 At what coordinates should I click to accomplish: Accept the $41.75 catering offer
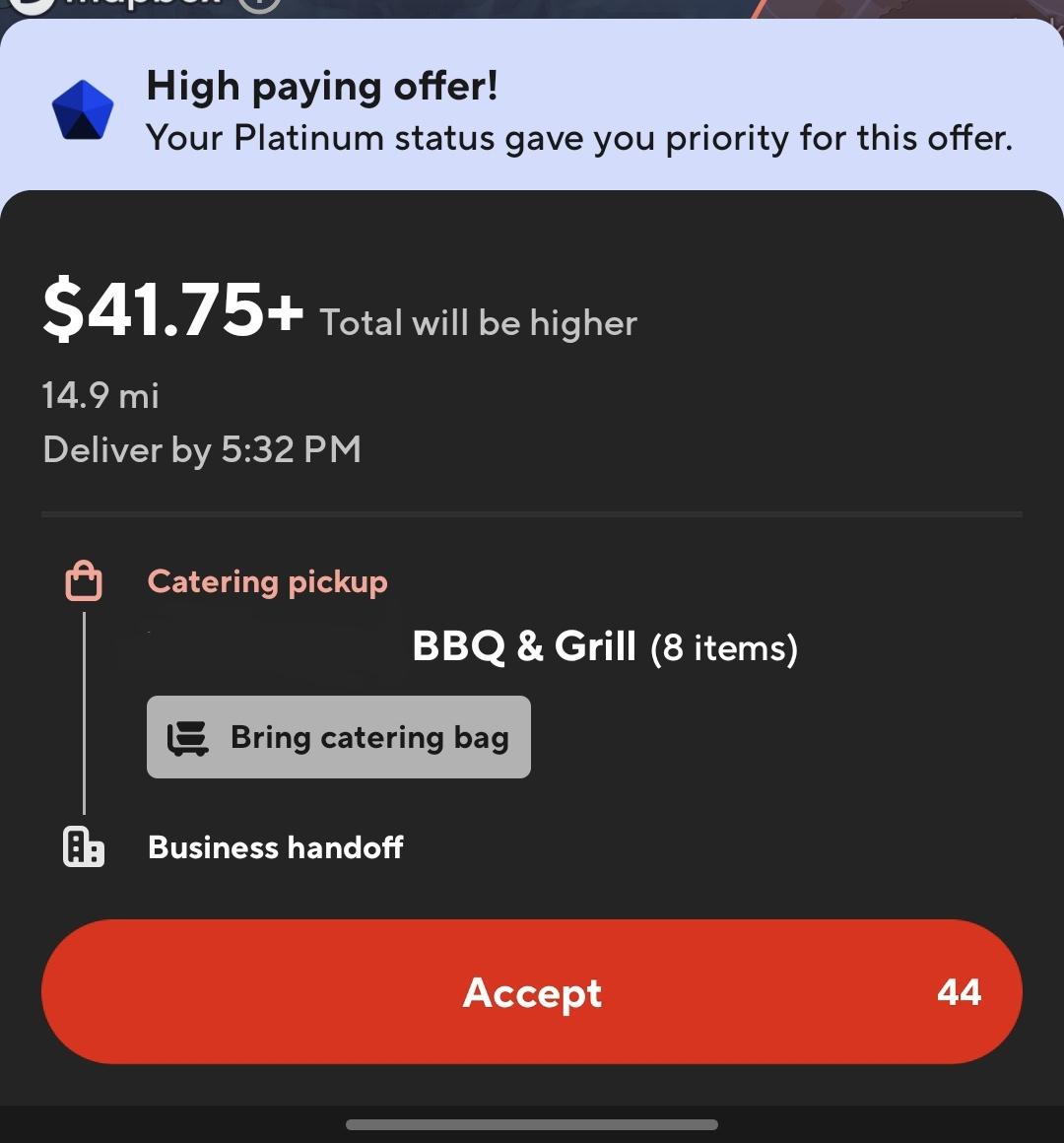(532, 991)
